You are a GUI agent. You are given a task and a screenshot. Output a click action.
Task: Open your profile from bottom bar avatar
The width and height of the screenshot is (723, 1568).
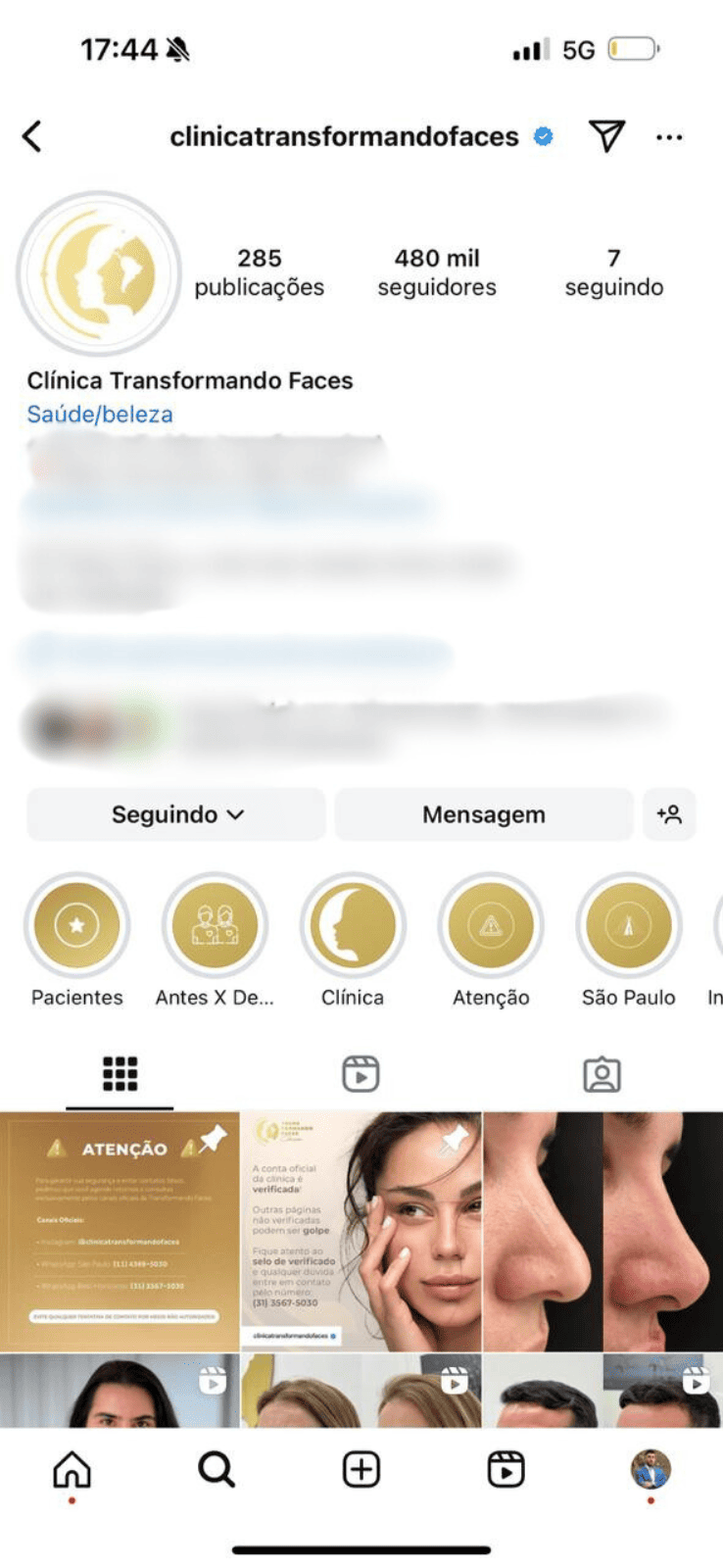[651, 1469]
